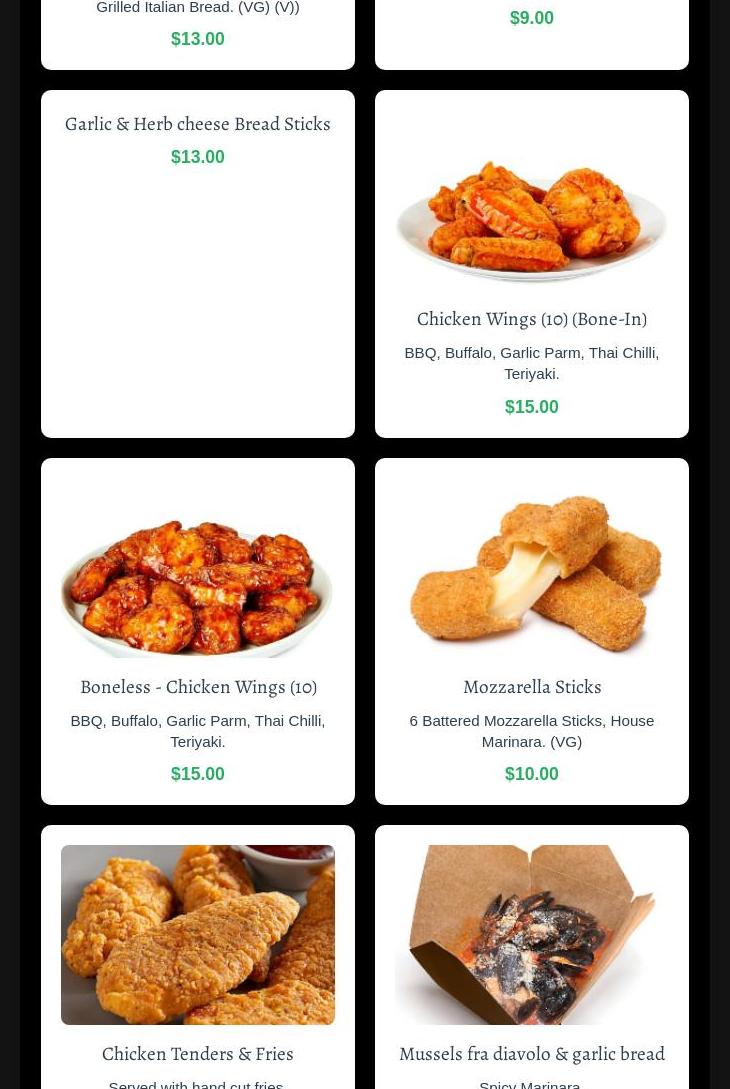This screenshot has width=730, height=1089.
Task: Open the Garlic & Herb cheese Bread Sticks card
Action: coord(197,124)
